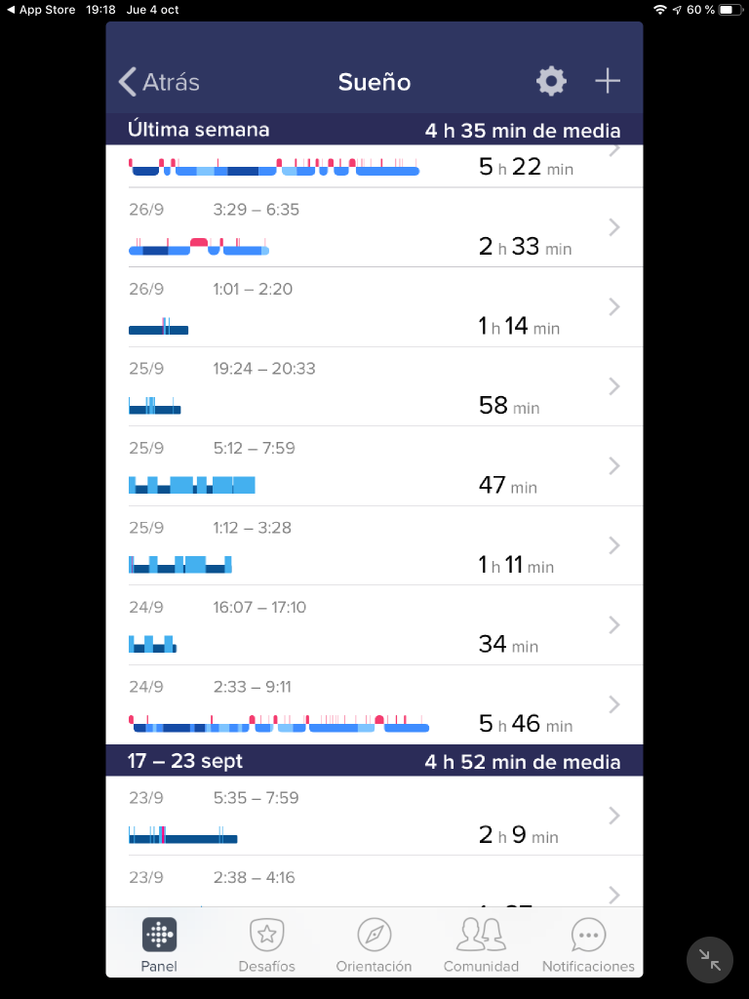Go to the Orientación tab

point(374,945)
